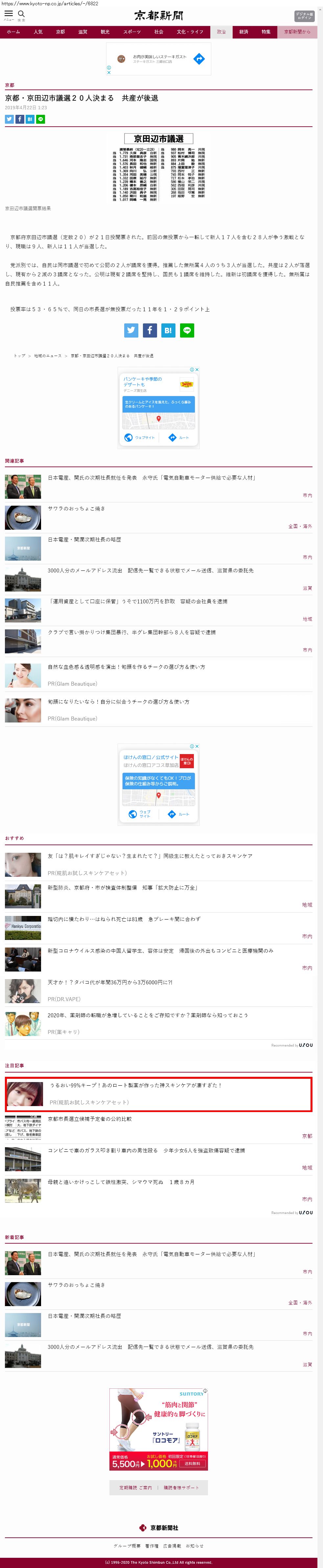Open クラブで言い掛かりつけ集団暴行 article
This screenshot has height=1568, width=323.
[131, 632]
